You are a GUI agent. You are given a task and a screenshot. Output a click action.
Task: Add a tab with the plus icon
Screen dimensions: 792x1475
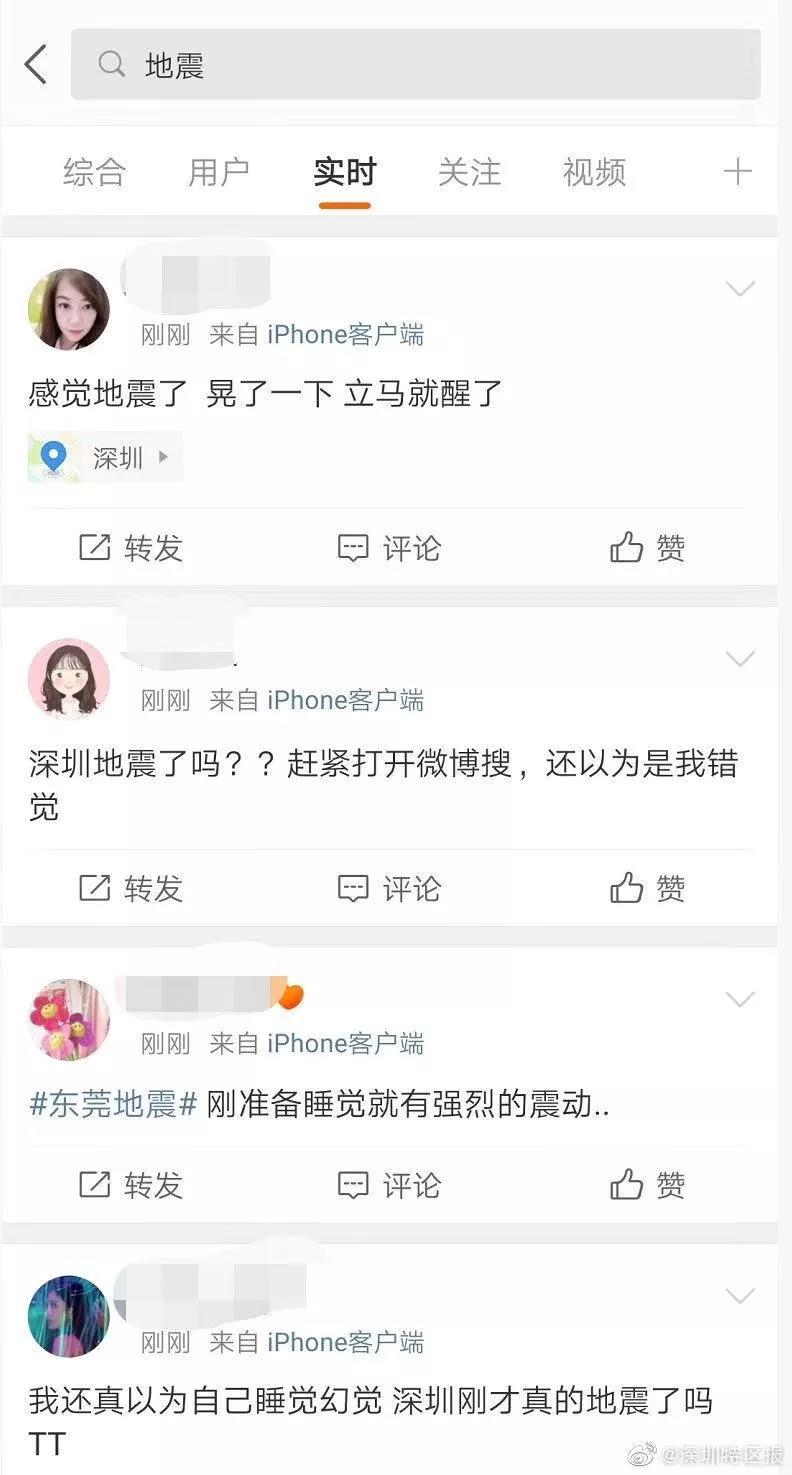(737, 172)
